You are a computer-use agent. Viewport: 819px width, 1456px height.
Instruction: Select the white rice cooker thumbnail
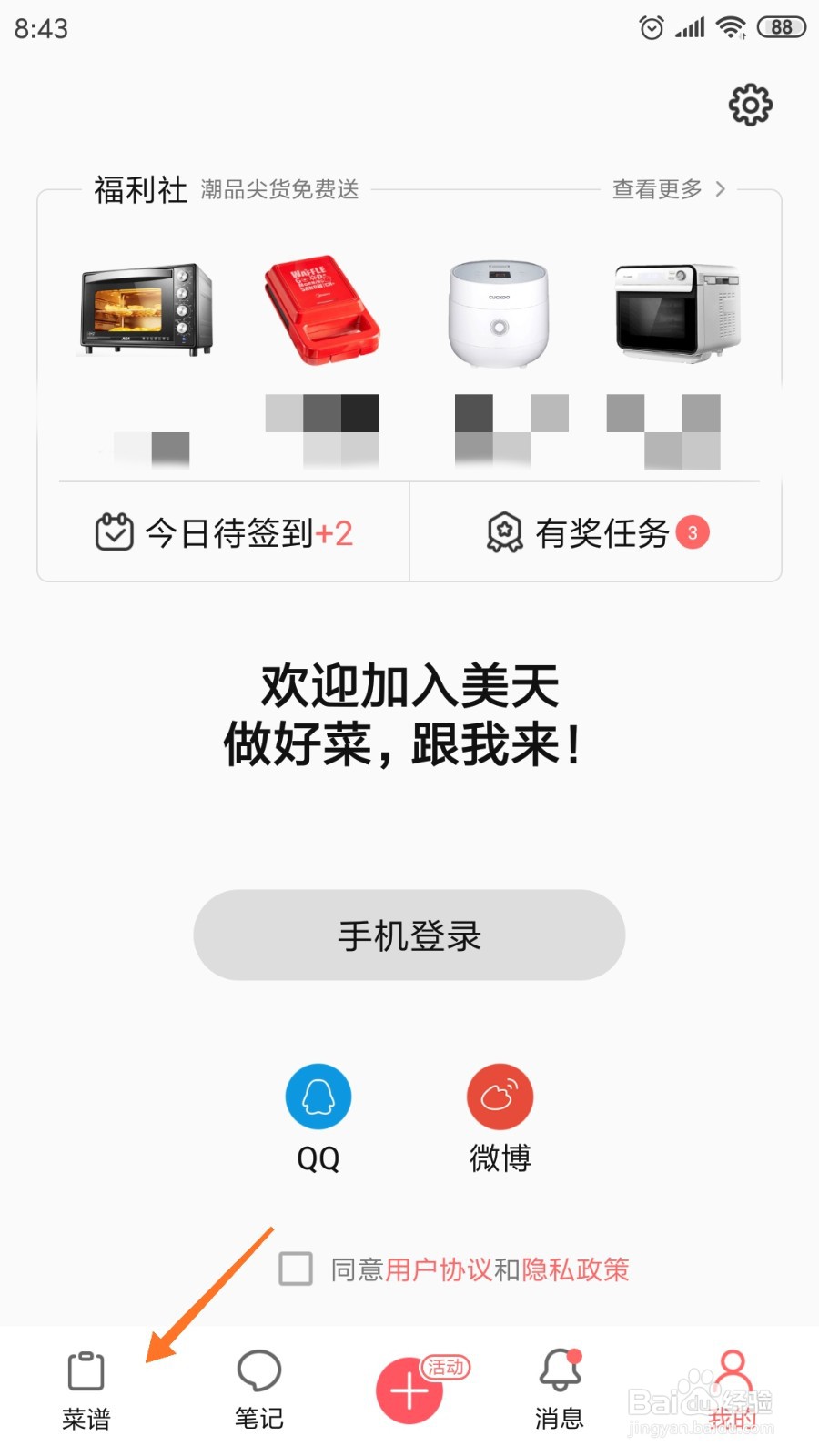[499, 309]
